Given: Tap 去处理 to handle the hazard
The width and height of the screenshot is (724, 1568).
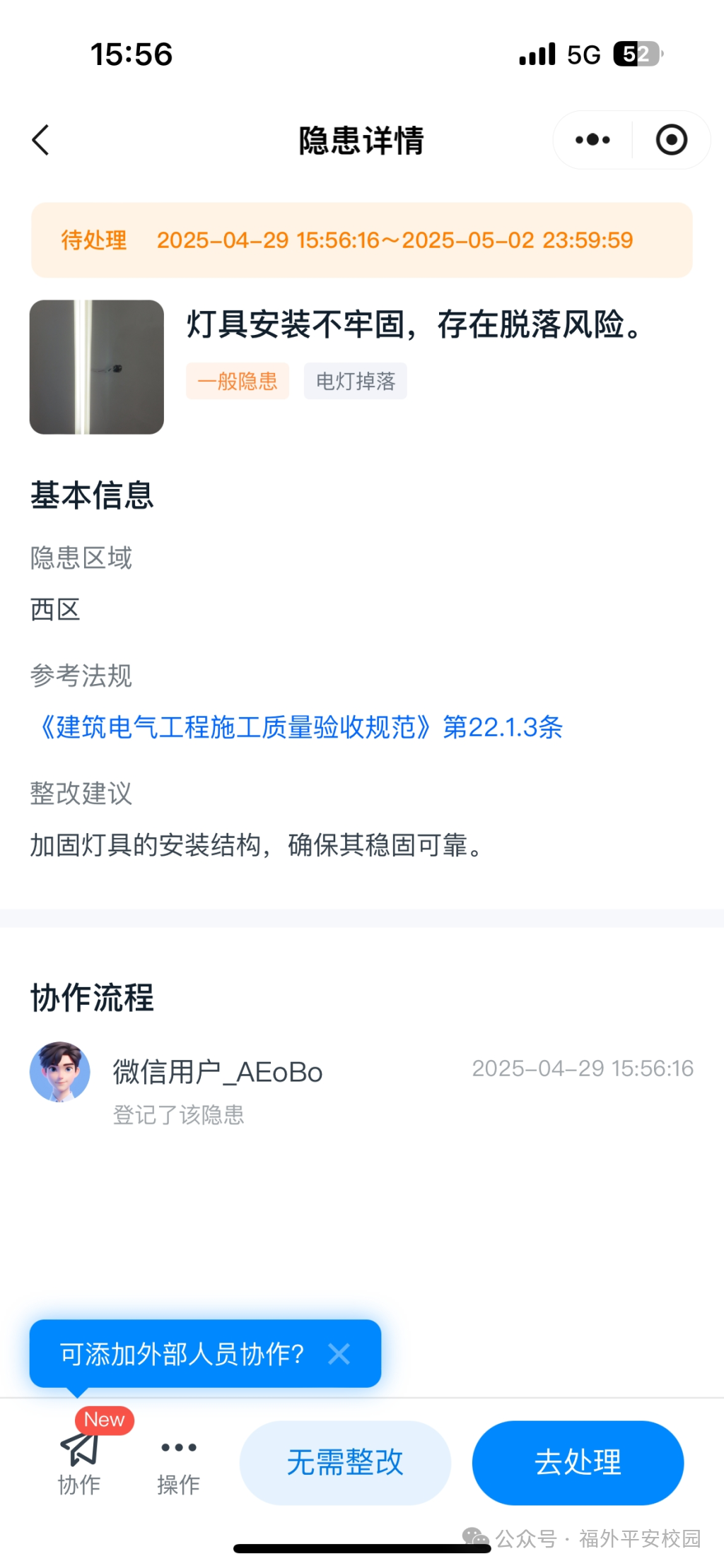Looking at the screenshot, I should coord(578,1462).
